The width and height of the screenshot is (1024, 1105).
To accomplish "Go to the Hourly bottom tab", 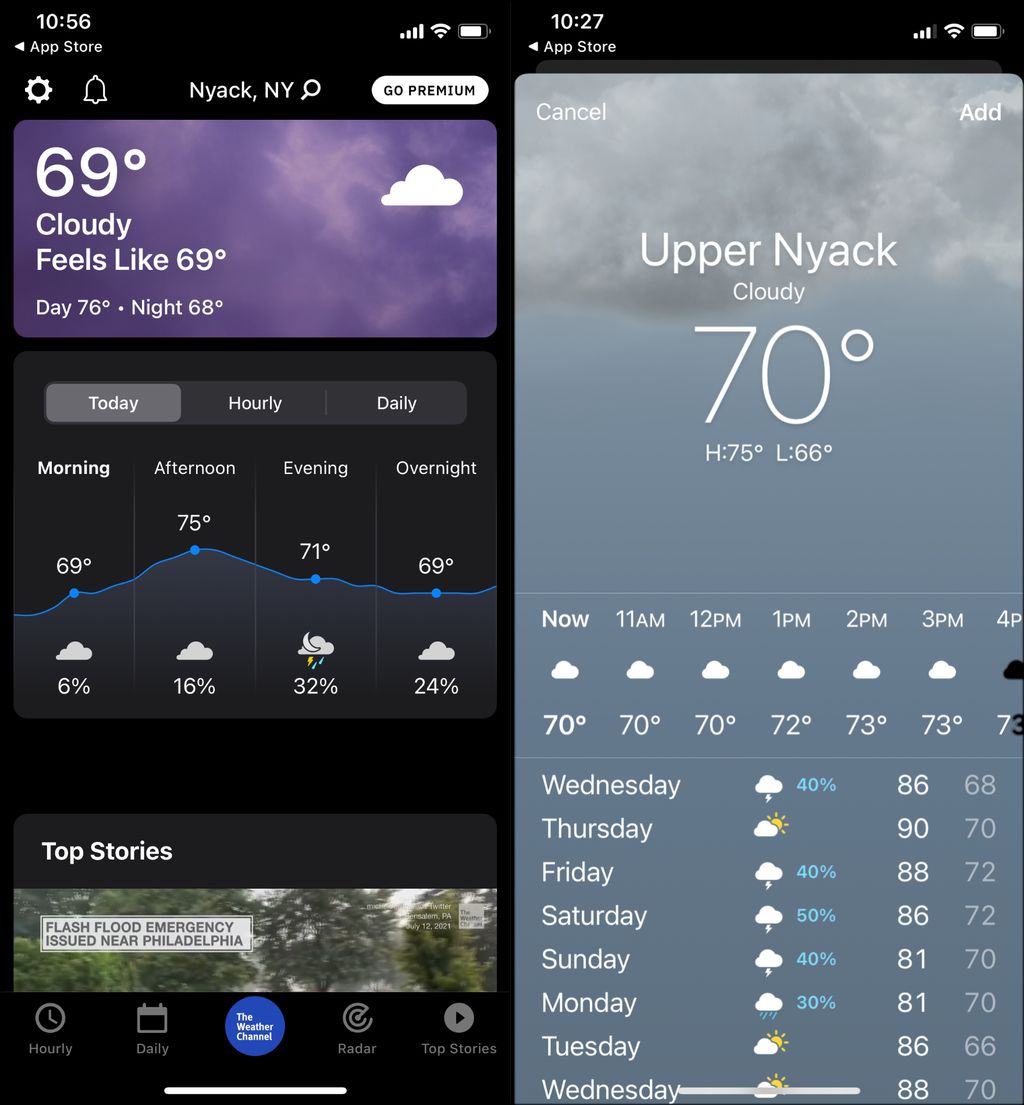I will tap(50, 1030).
